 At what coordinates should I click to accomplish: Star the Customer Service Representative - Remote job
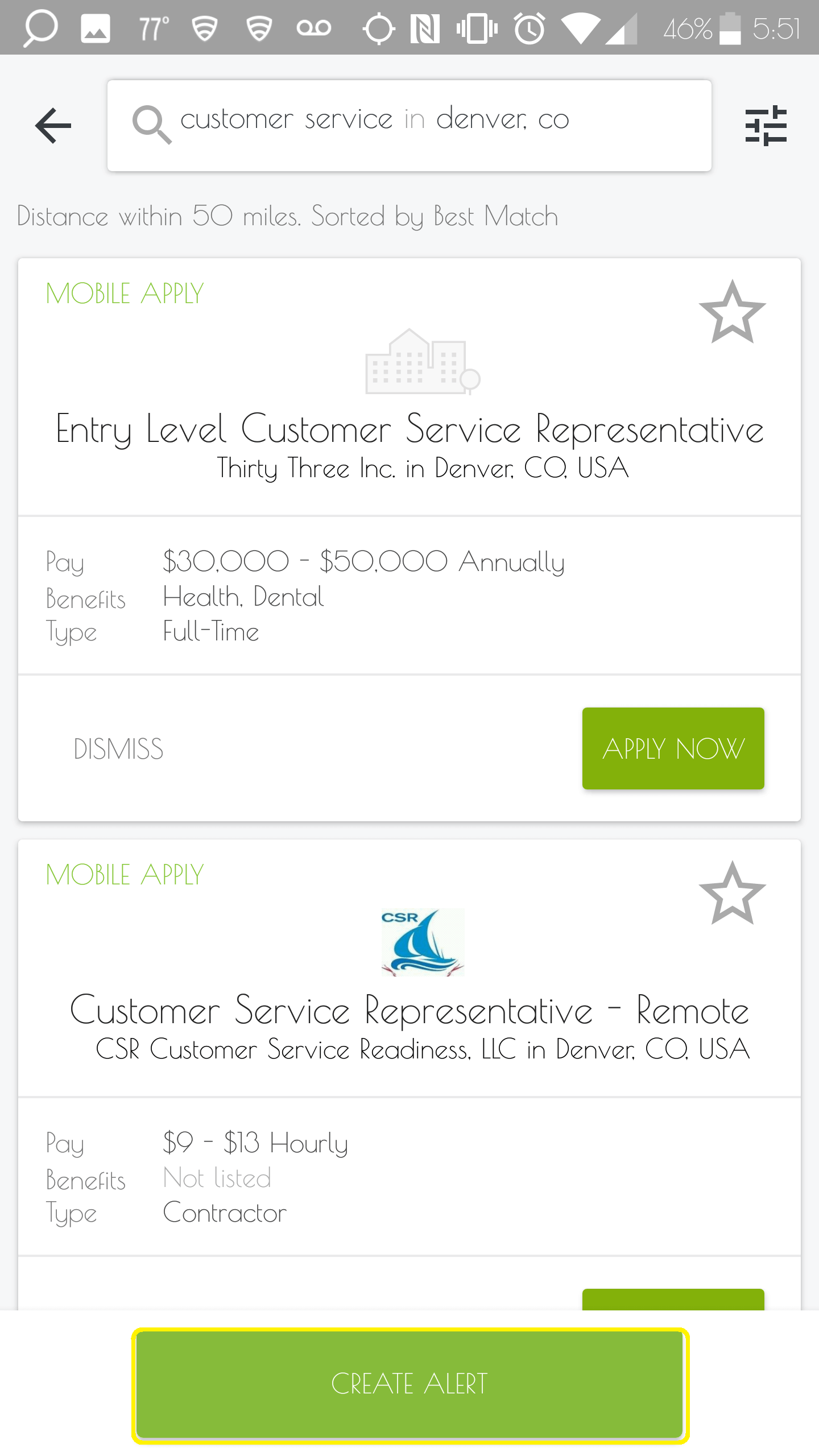[732, 894]
